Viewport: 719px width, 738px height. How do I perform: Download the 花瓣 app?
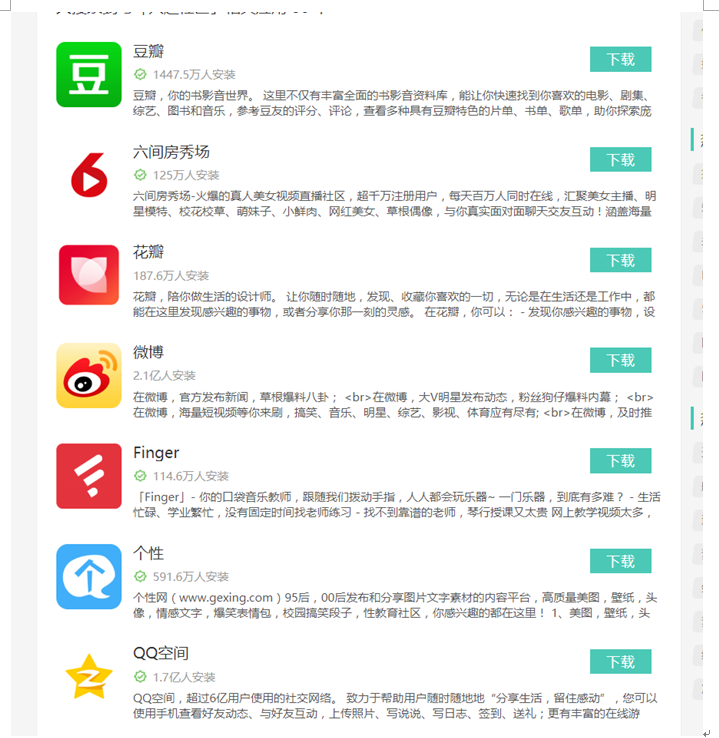620,260
